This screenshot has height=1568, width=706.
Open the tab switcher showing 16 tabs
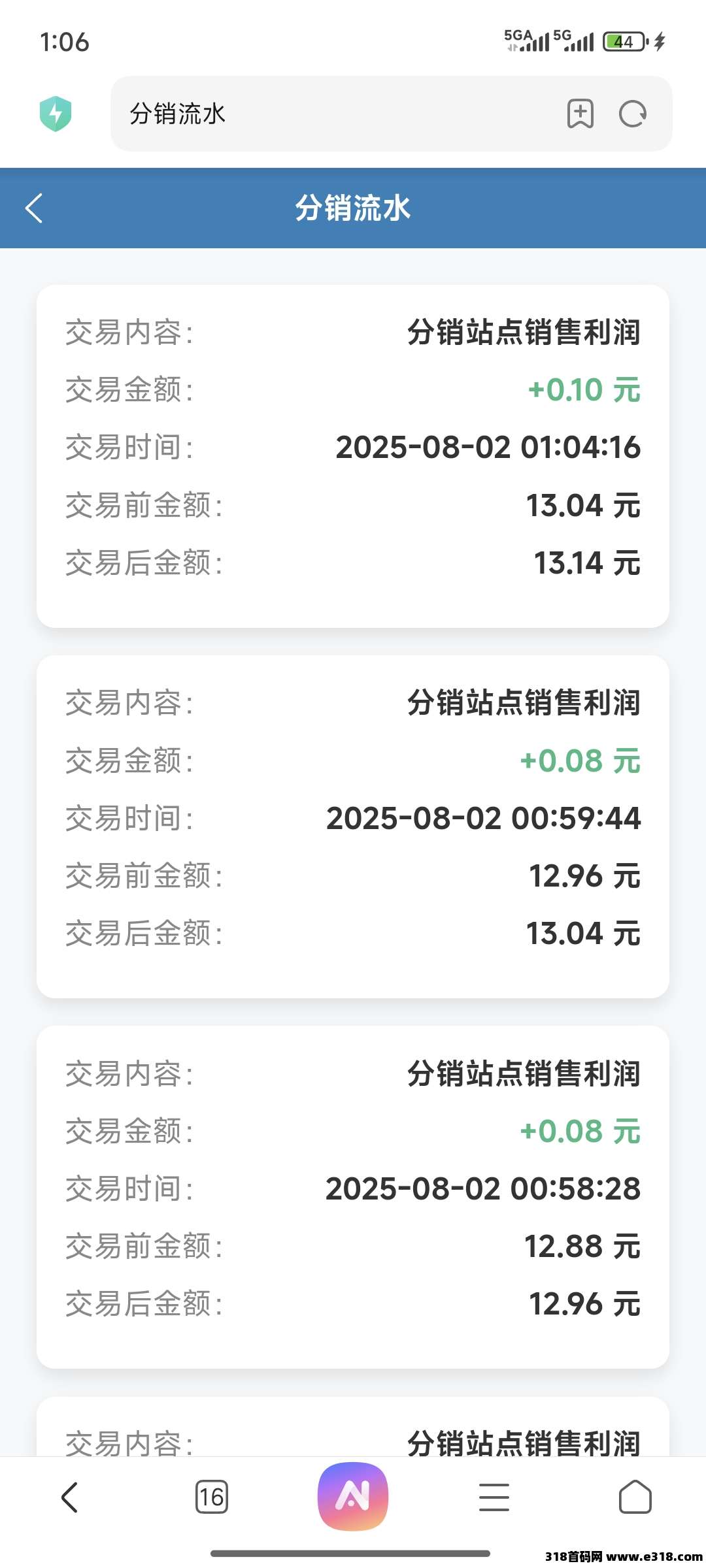(x=212, y=1497)
